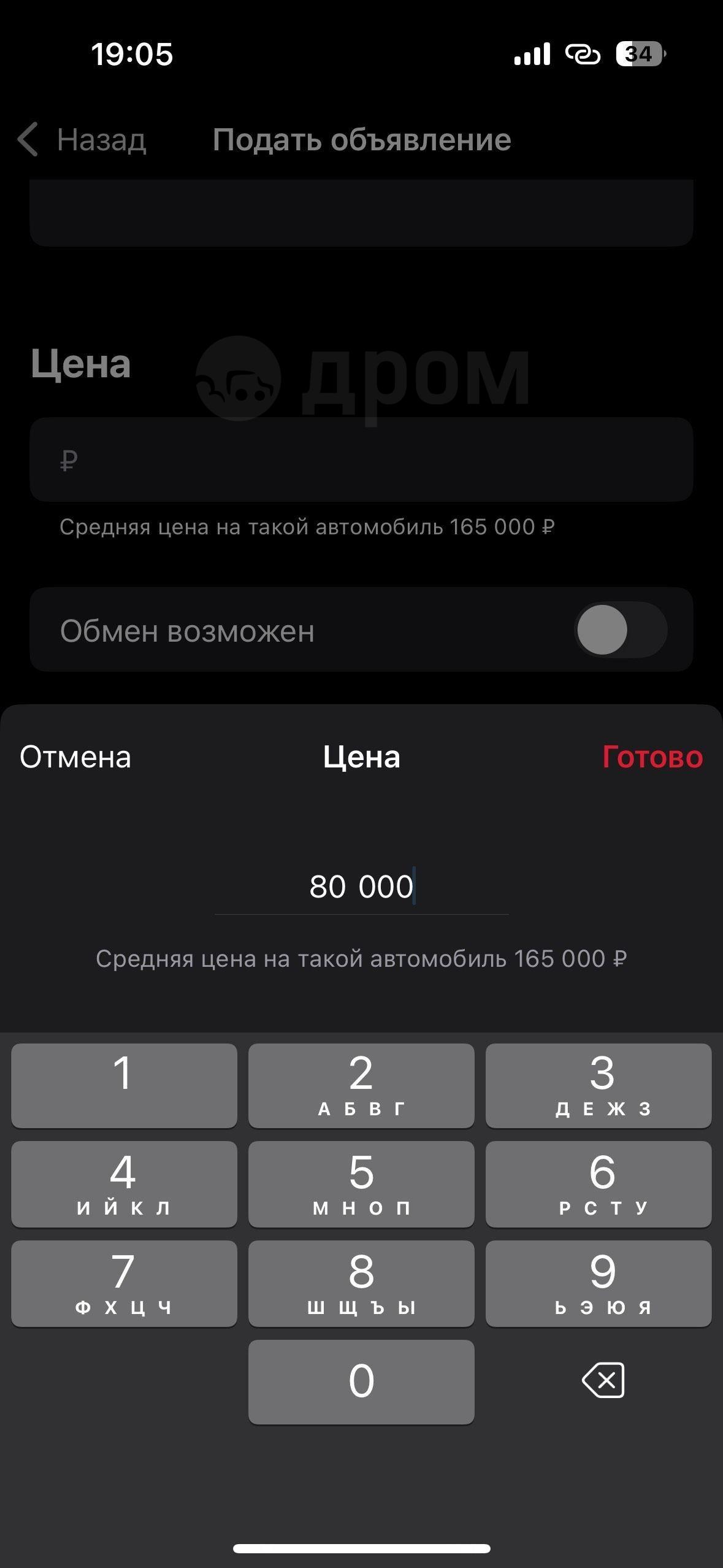Tap the ₽ price field under Цена

click(361, 459)
